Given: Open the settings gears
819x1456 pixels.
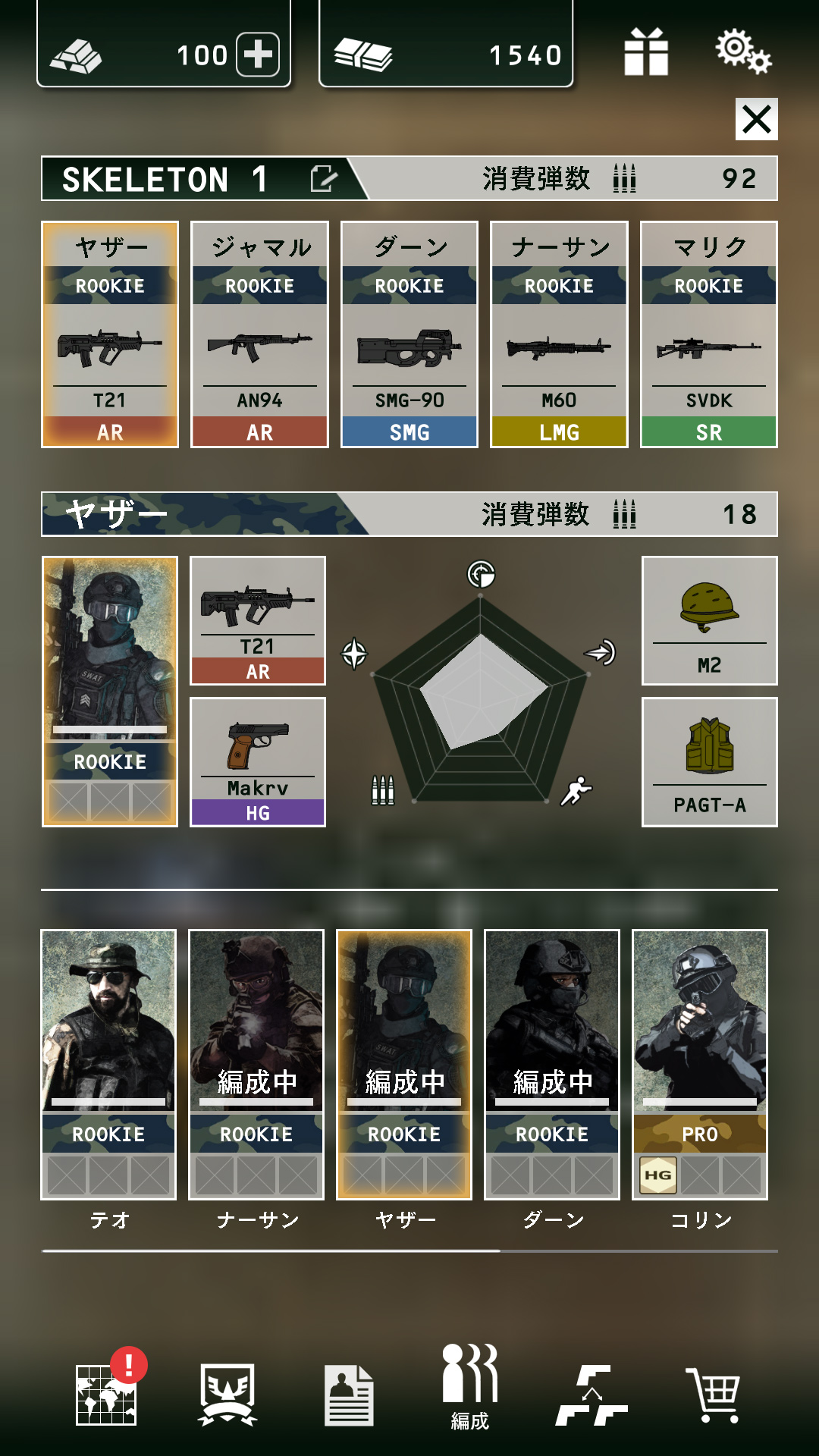Looking at the screenshot, I should point(743,52).
